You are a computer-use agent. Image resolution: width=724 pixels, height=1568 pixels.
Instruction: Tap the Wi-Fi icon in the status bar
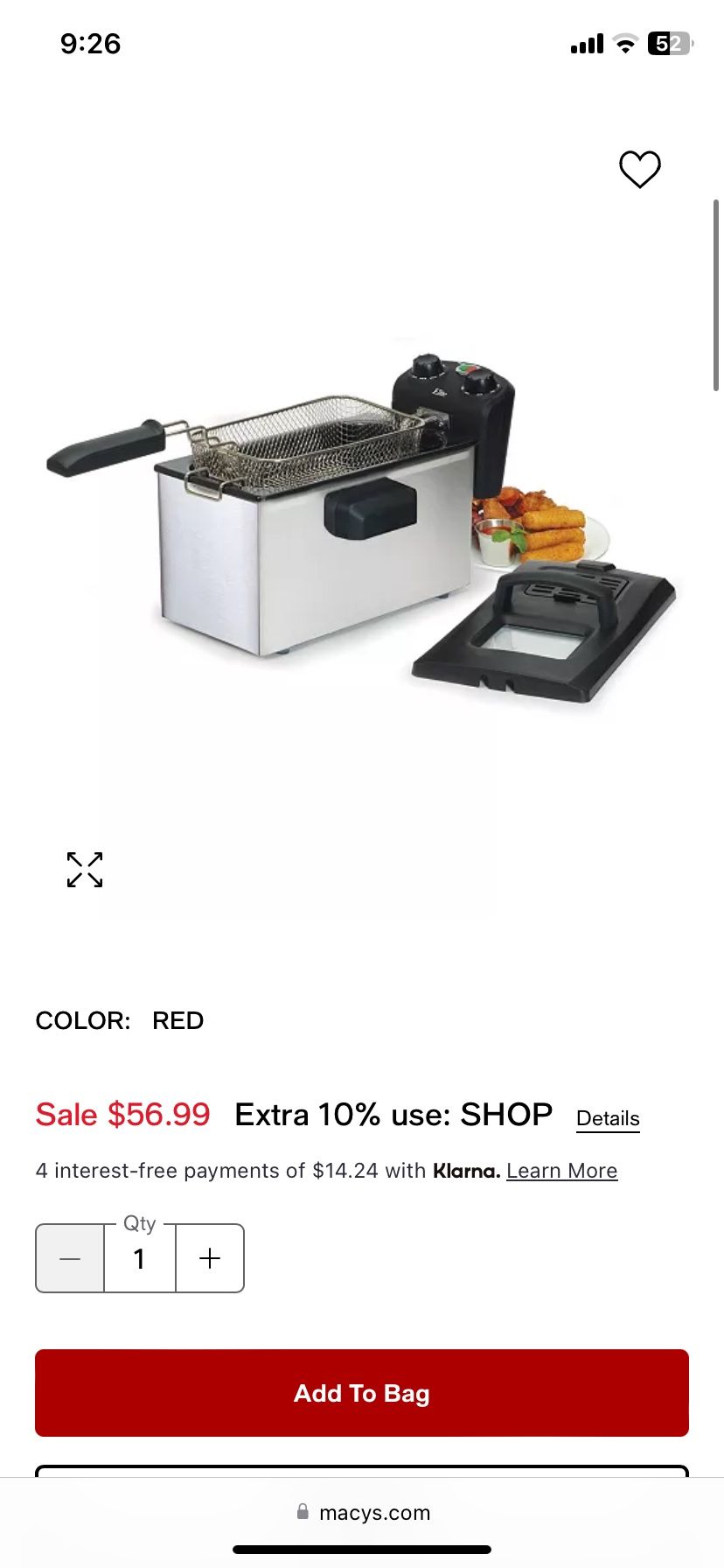pos(623,43)
